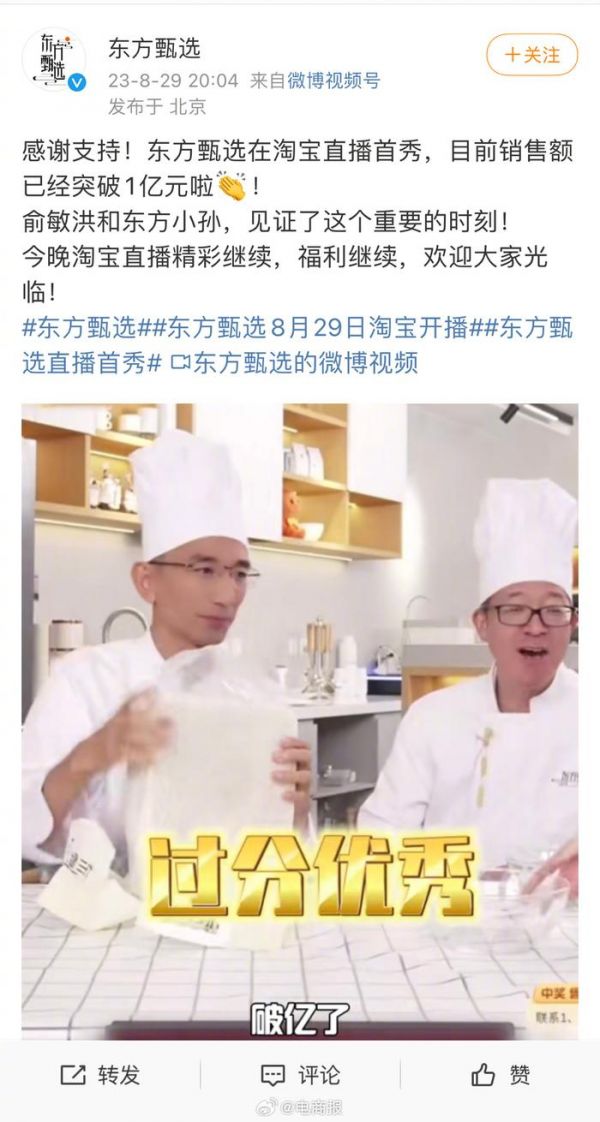This screenshot has width=600, height=1122.
Task: Open the #东方甄选8月29日淘宝开播# hashtag
Action: click(x=310, y=328)
